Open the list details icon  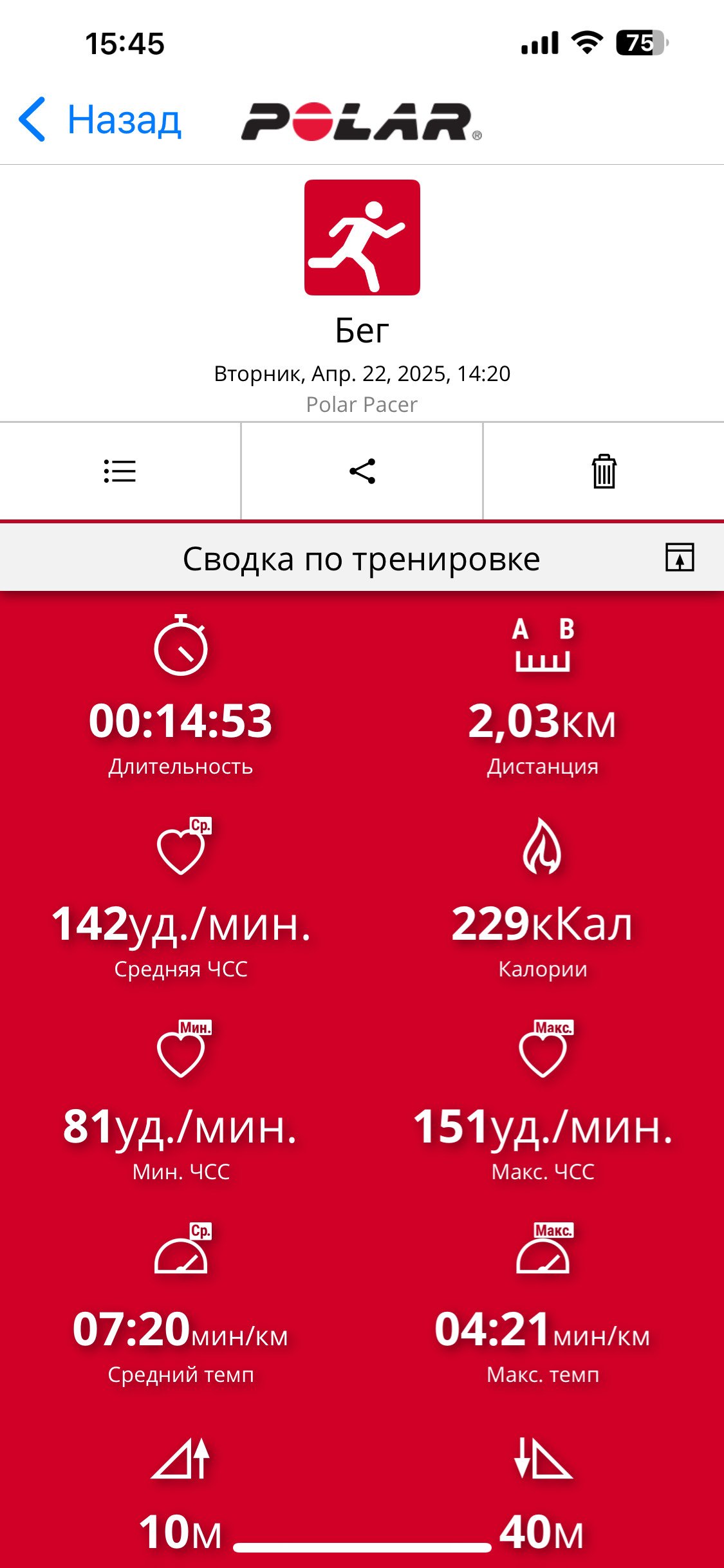pyautogui.click(x=120, y=471)
